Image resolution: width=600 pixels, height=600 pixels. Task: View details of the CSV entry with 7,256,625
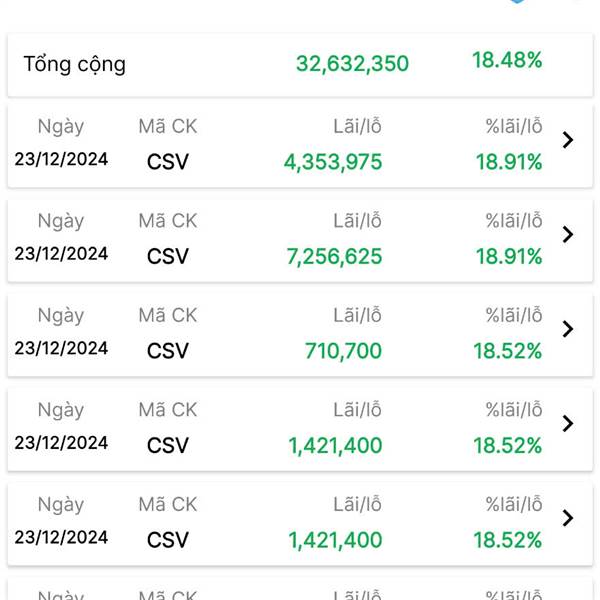coord(568,235)
